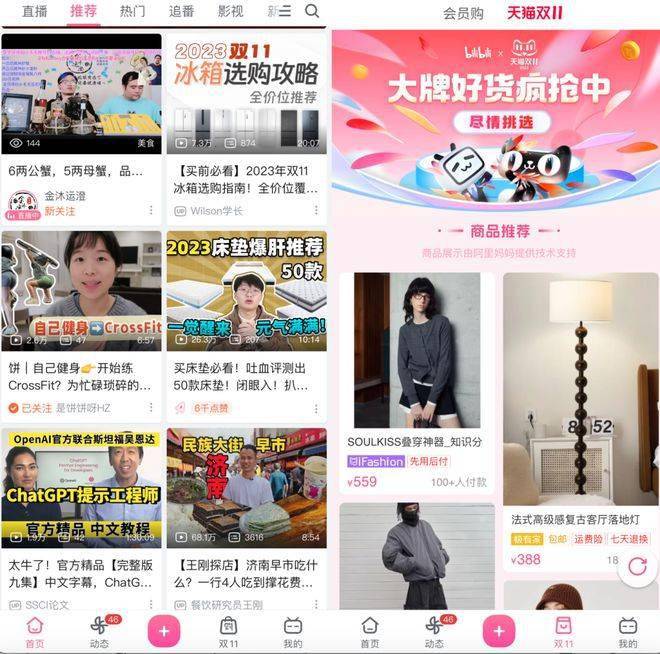Open the search icon in the top bar
The height and width of the screenshot is (654, 660).
pyautogui.click(x=312, y=12)
